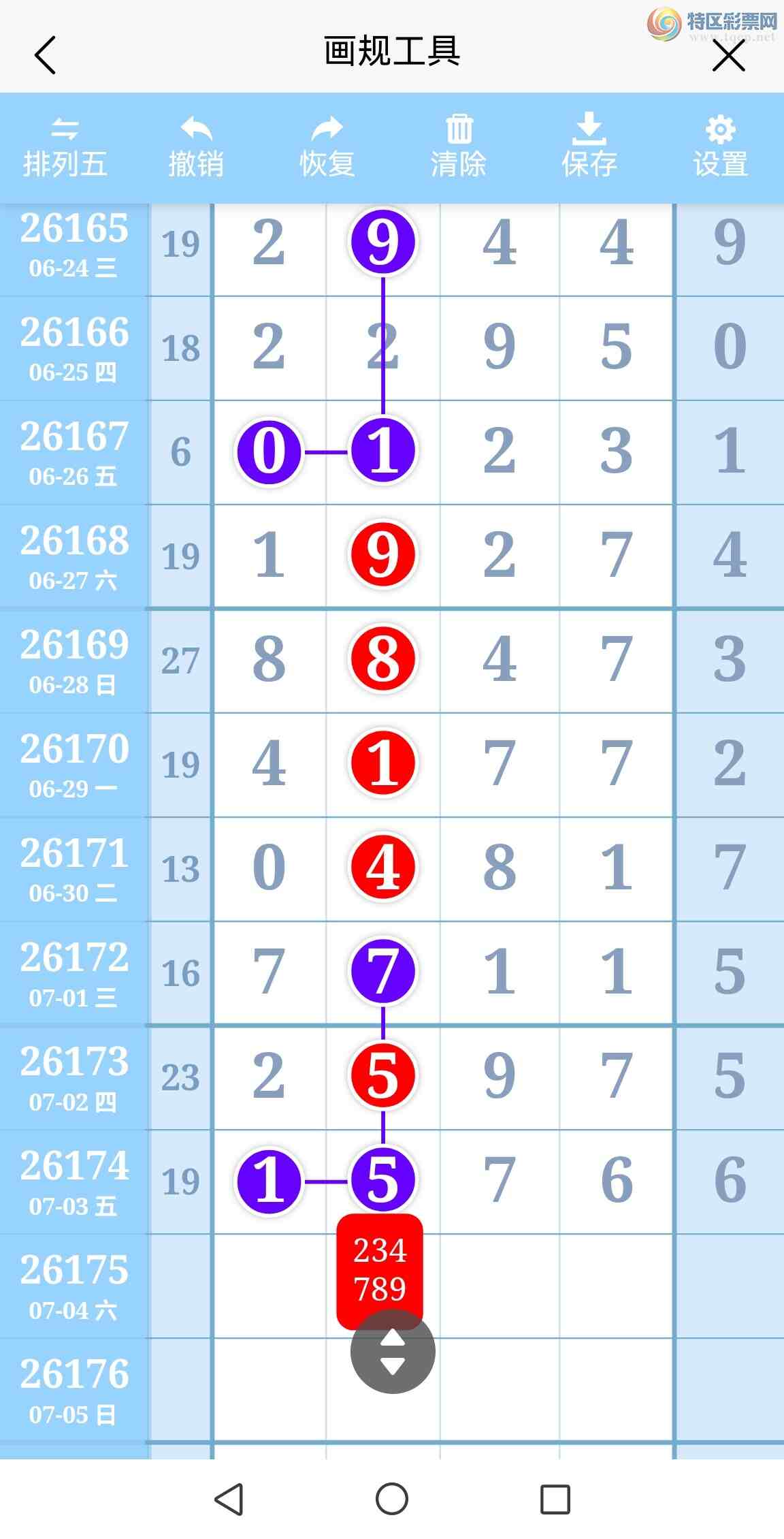Tap the gray up-down arrow floating button
Image resolution: width=784 pixels, height=1539 pixels.
click(x=393, y=1352)
